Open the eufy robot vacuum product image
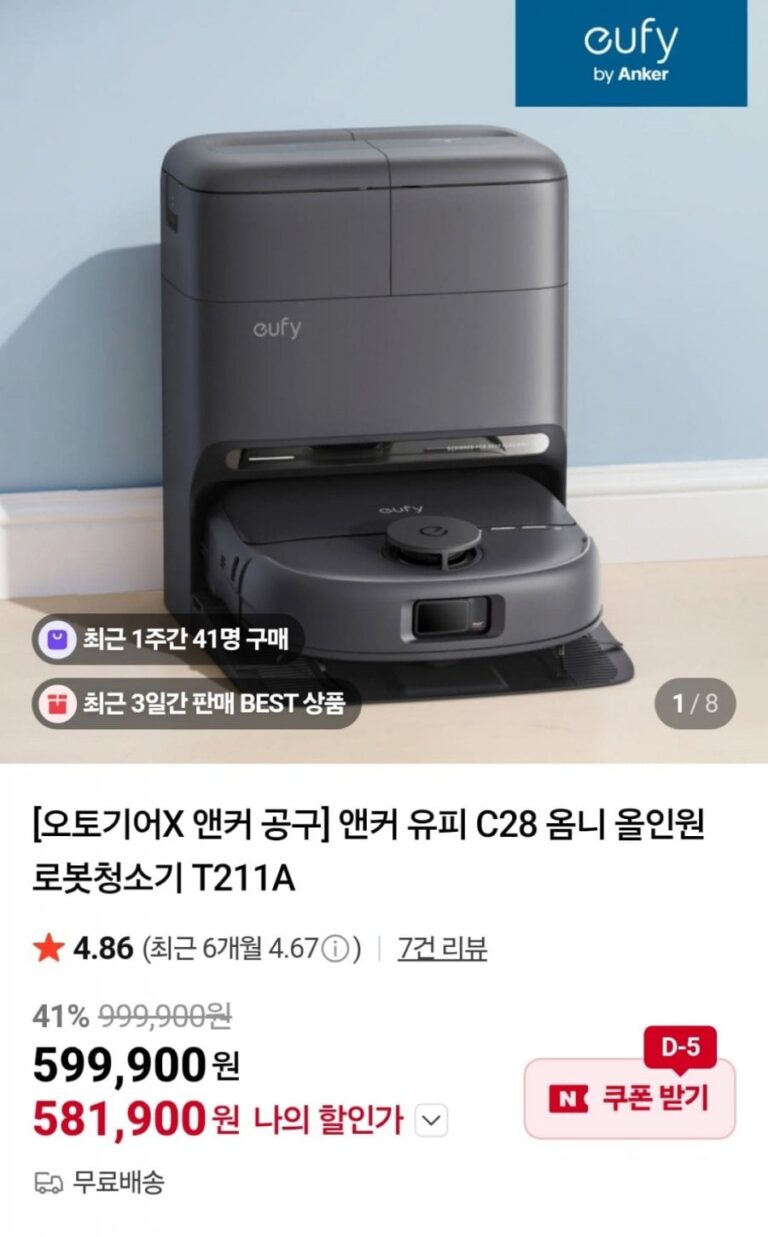The height and width of the screenshot is (1237, 768). tap(384, 400)
